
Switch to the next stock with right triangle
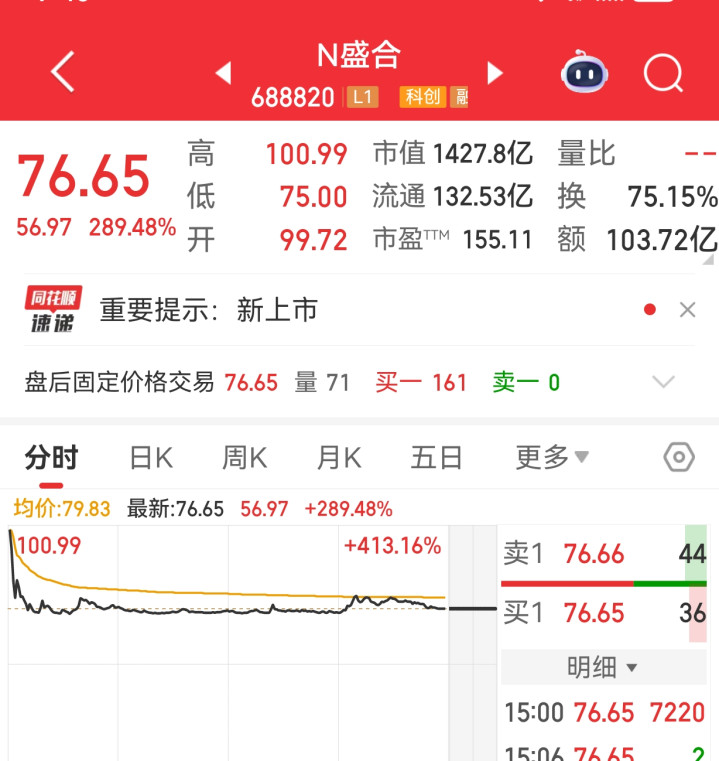coord(495,73)
